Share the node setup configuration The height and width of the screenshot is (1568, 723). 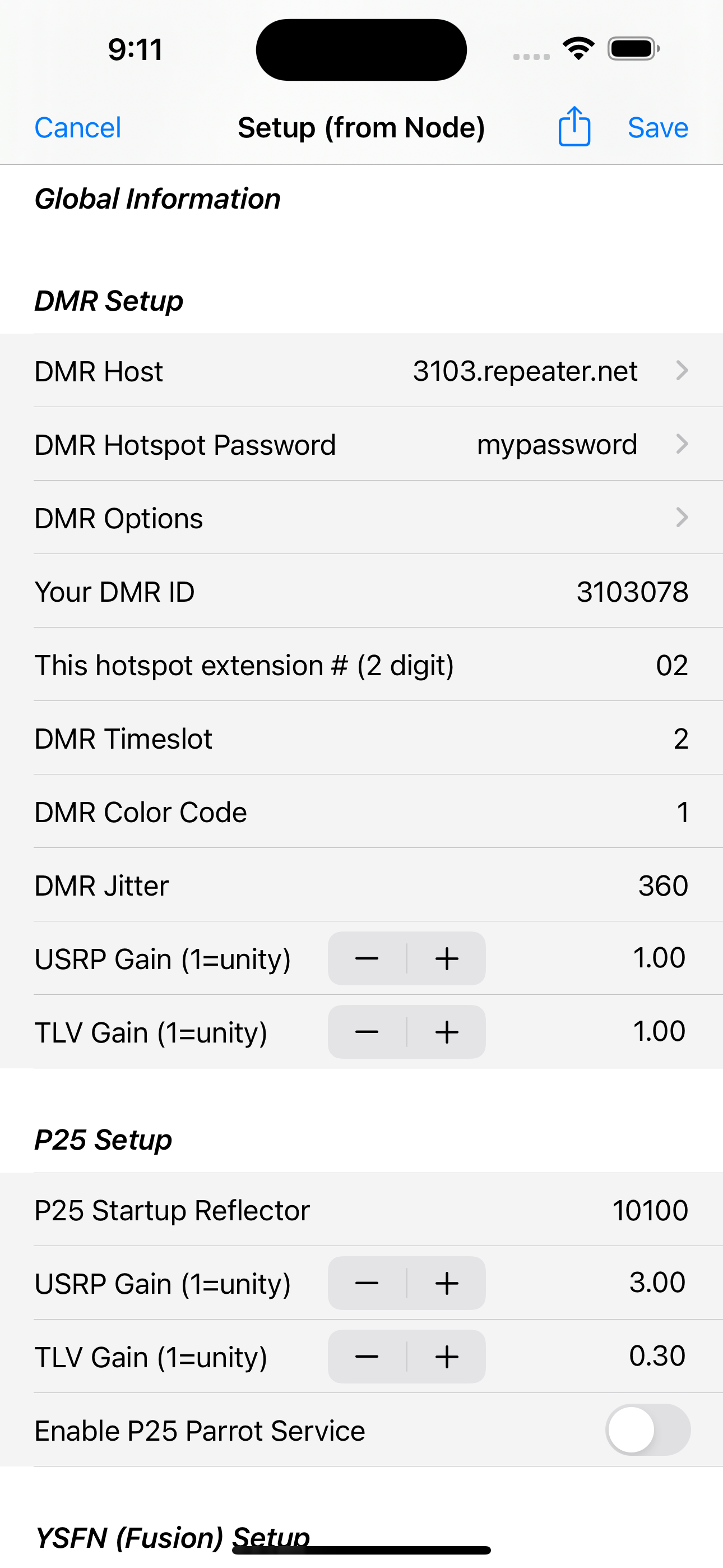coord(573,127)
